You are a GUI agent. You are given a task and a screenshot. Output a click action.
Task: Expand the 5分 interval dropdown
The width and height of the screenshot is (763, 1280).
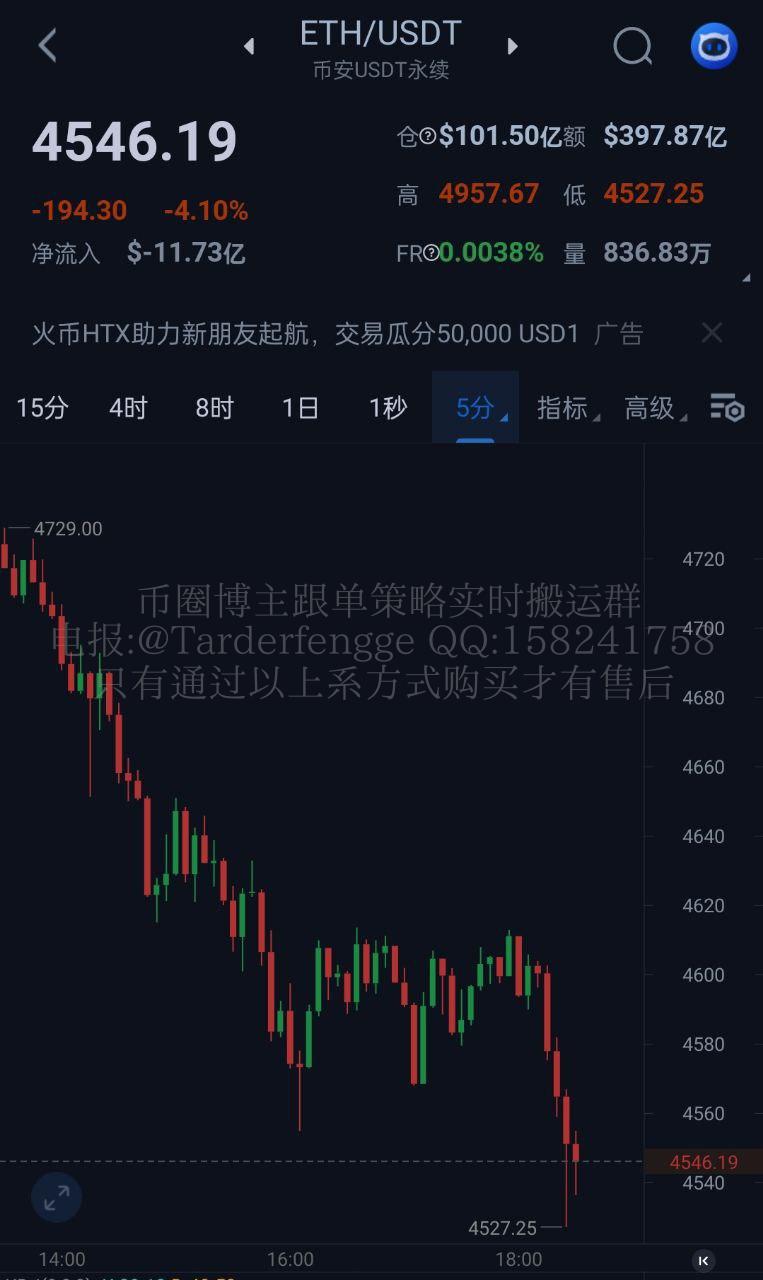[x=476, y=407]
